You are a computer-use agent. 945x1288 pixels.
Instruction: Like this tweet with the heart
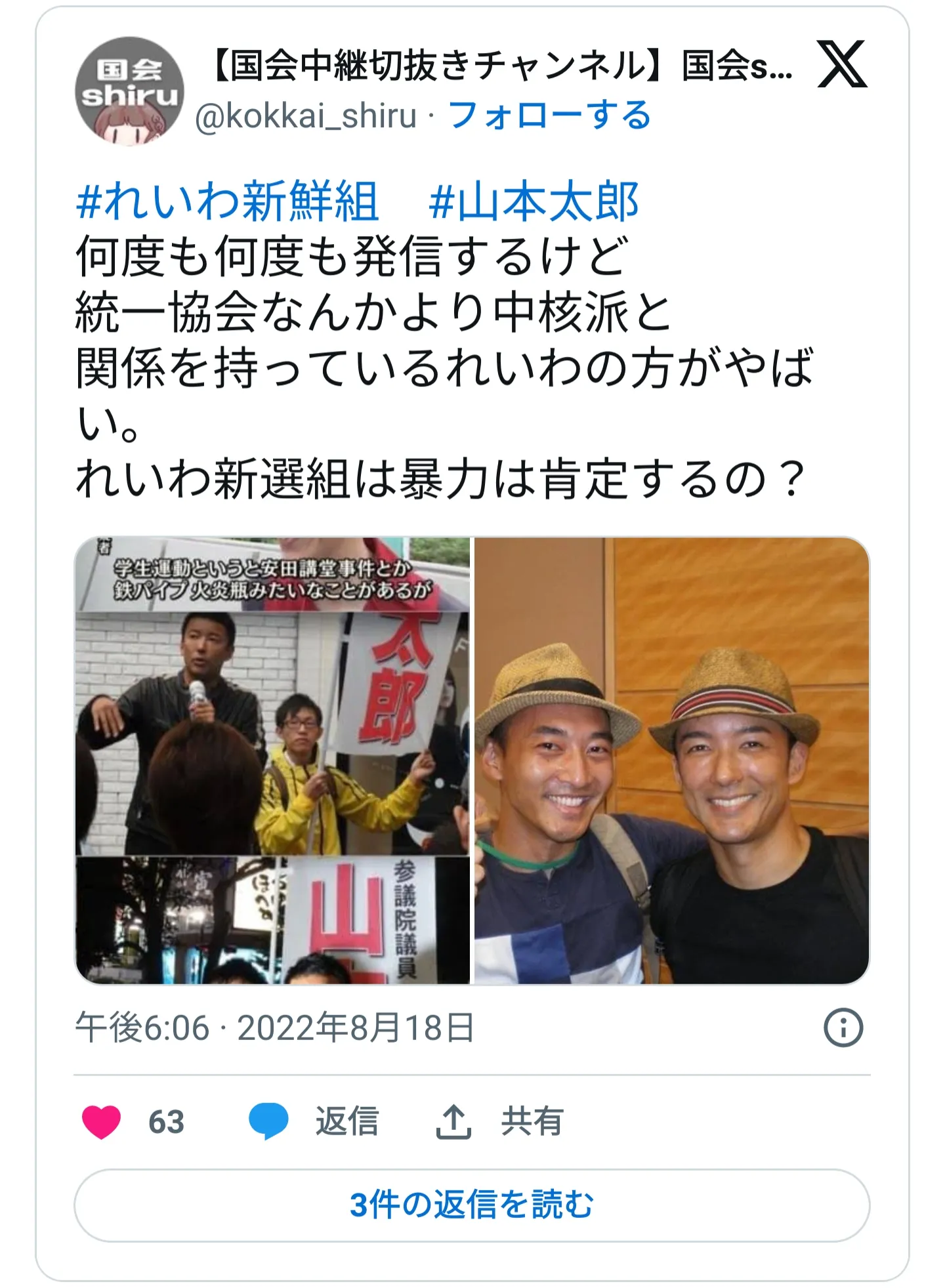pyautogui.click(x=102, y=1121)
